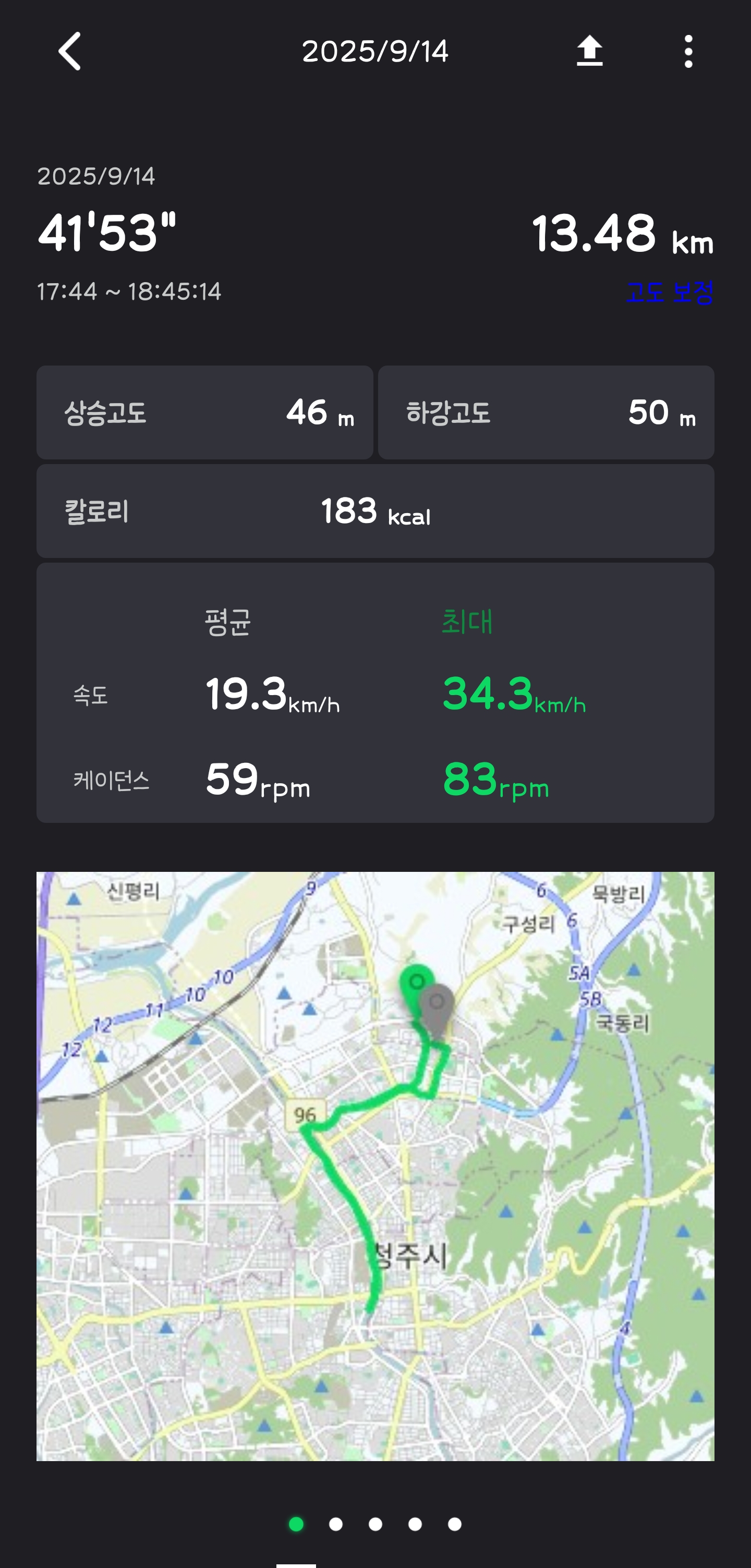Viewport: 751px width, 1568px height.
Task: Open the route map of 청주시
Action: 375,1165
